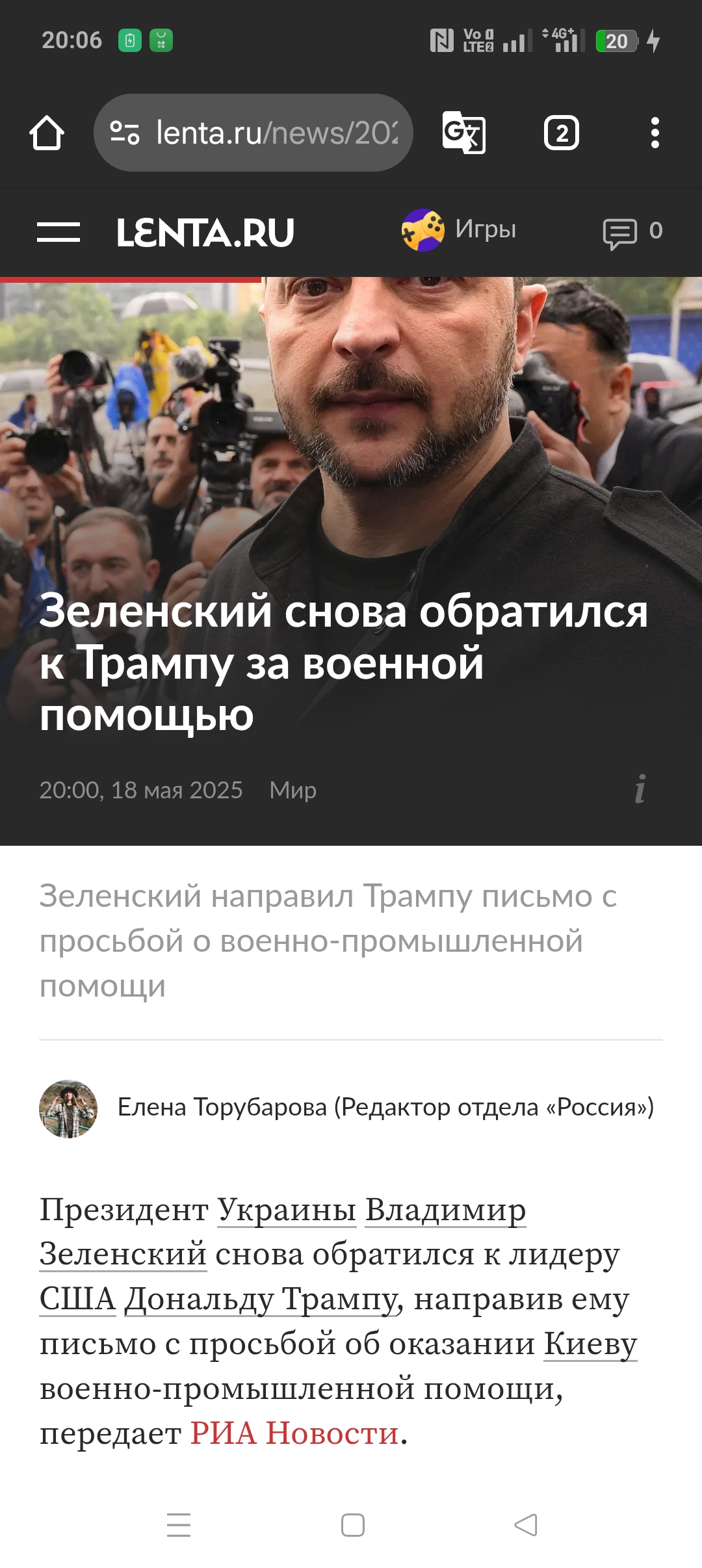The image size is (702, 1568).
Task: Open the Дональду Трампу link
Action: click(x=260, y=1300)
